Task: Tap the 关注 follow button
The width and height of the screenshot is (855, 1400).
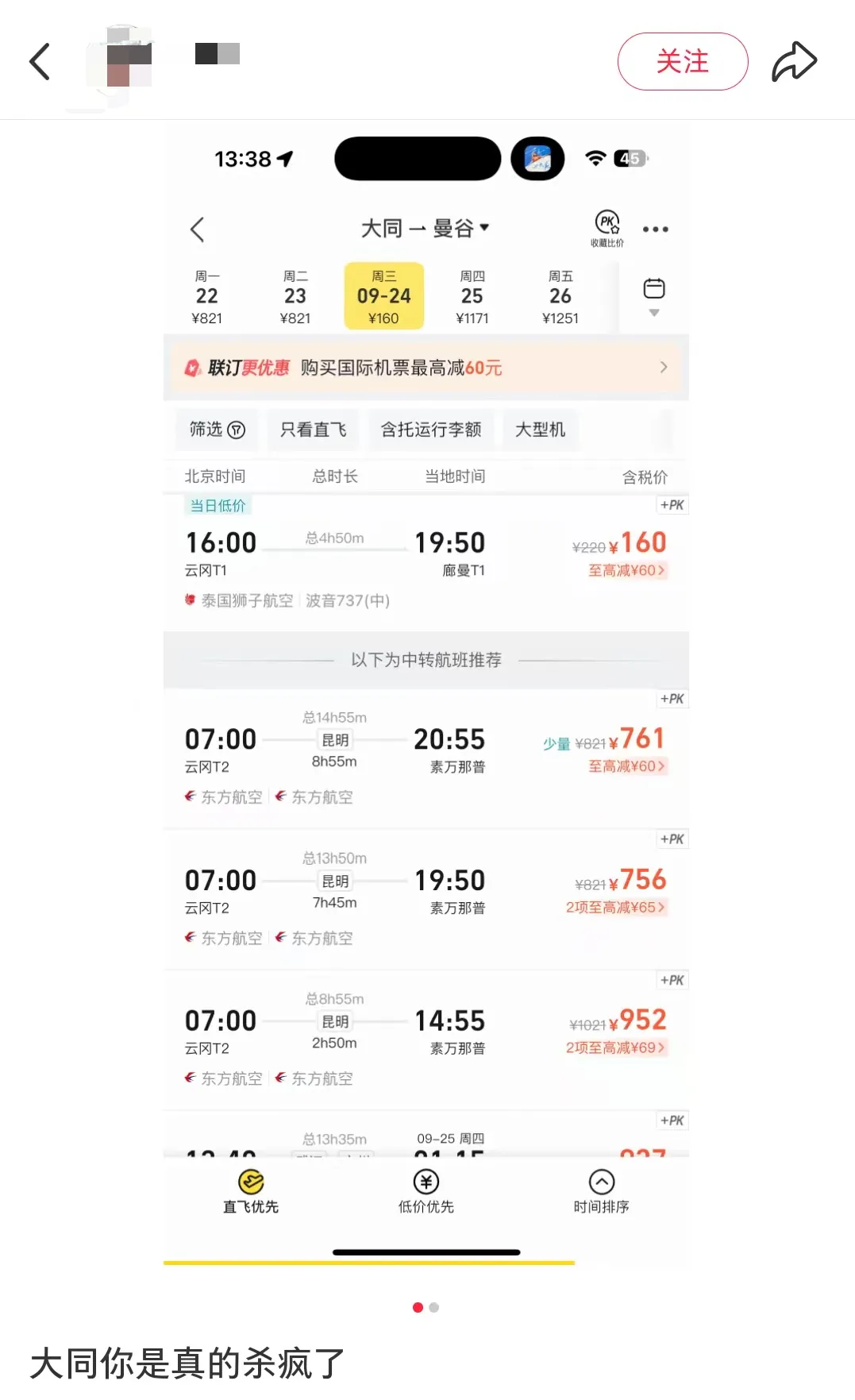Action: click(x=683, y=61)
